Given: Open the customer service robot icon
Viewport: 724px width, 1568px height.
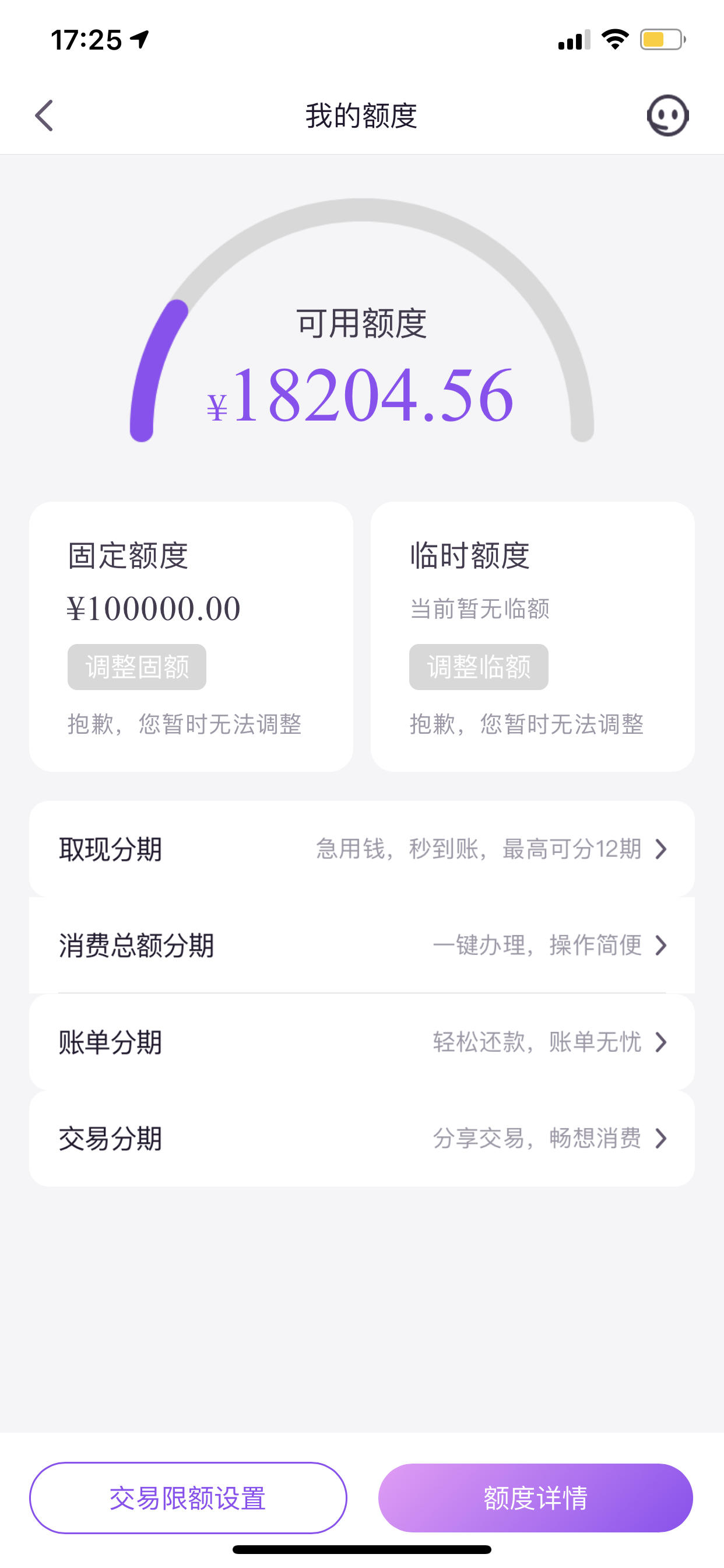Looking at the screenshot, I should (x=667, y=116).
